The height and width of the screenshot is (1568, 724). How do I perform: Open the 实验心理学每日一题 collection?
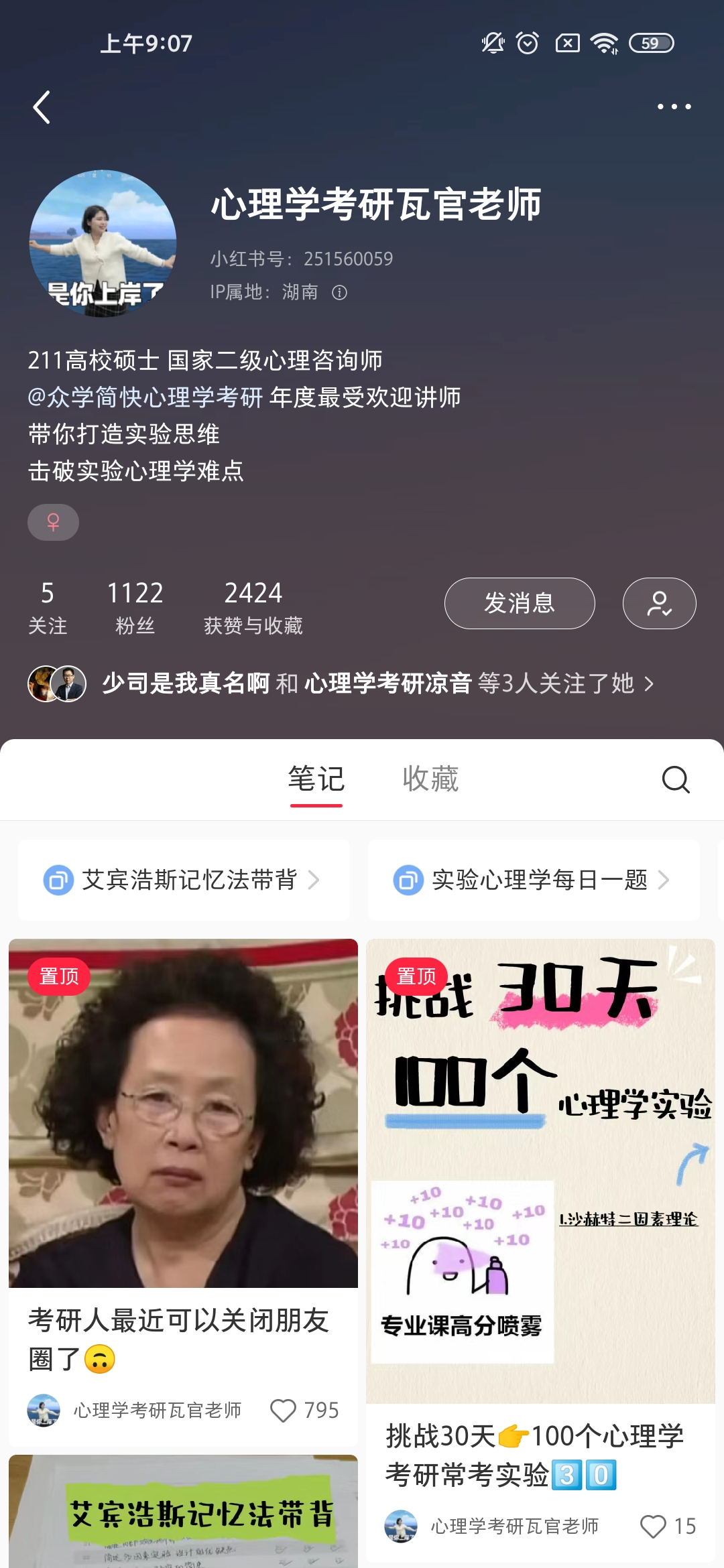(533, 880)
